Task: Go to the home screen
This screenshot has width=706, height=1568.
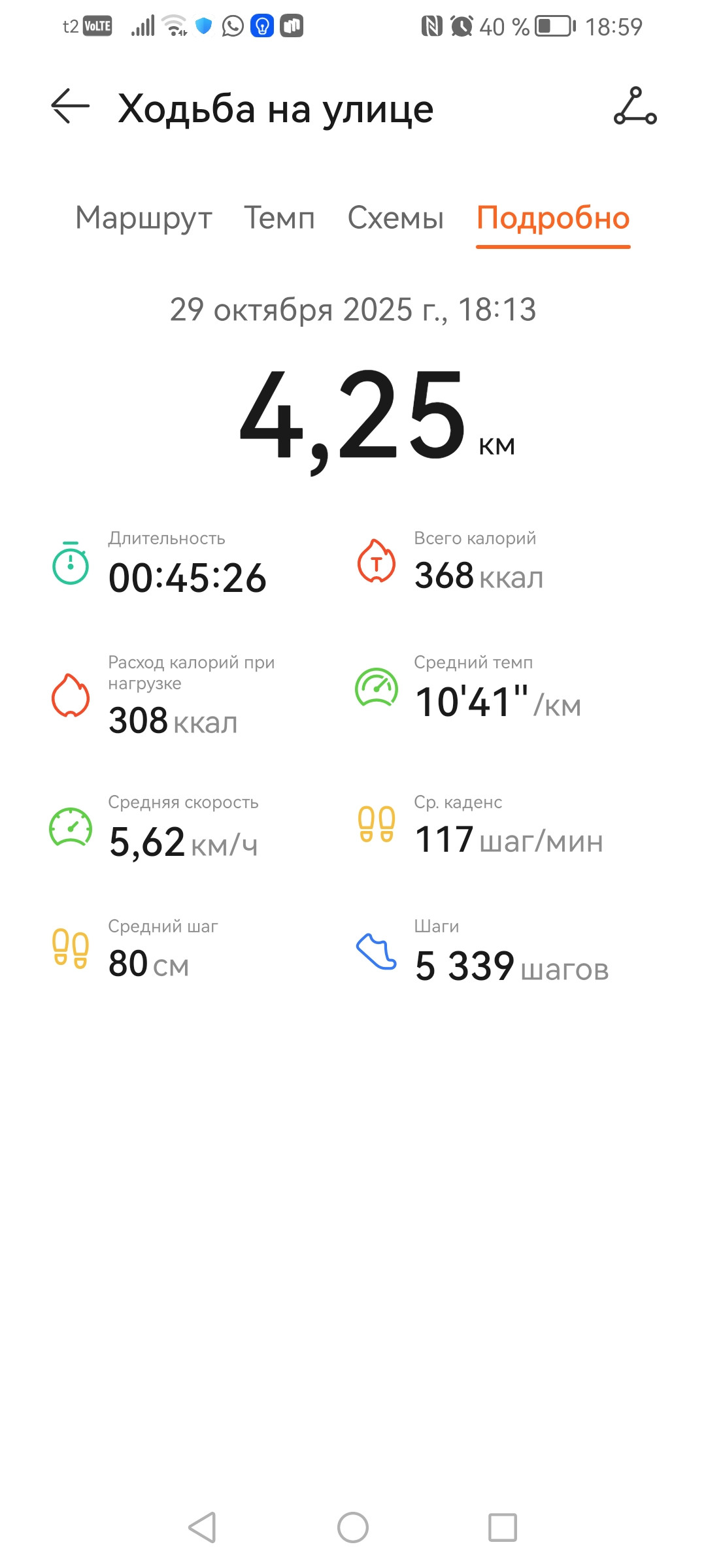Action: pyautogui.click(x=353, y=1527)
